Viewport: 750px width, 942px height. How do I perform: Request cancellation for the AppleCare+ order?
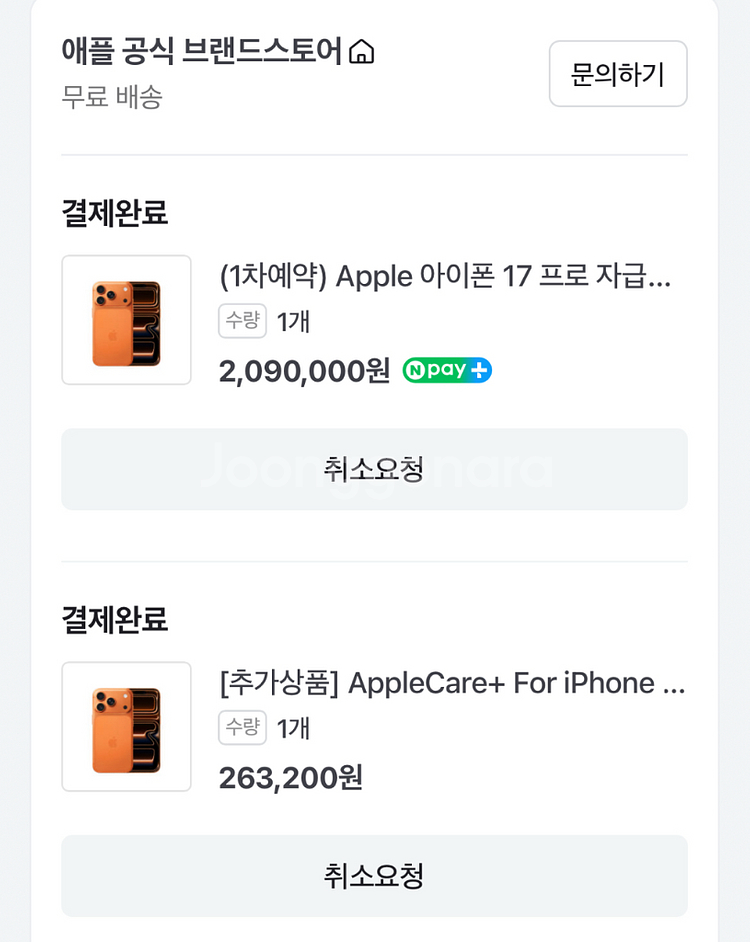(x=375, y=876)
